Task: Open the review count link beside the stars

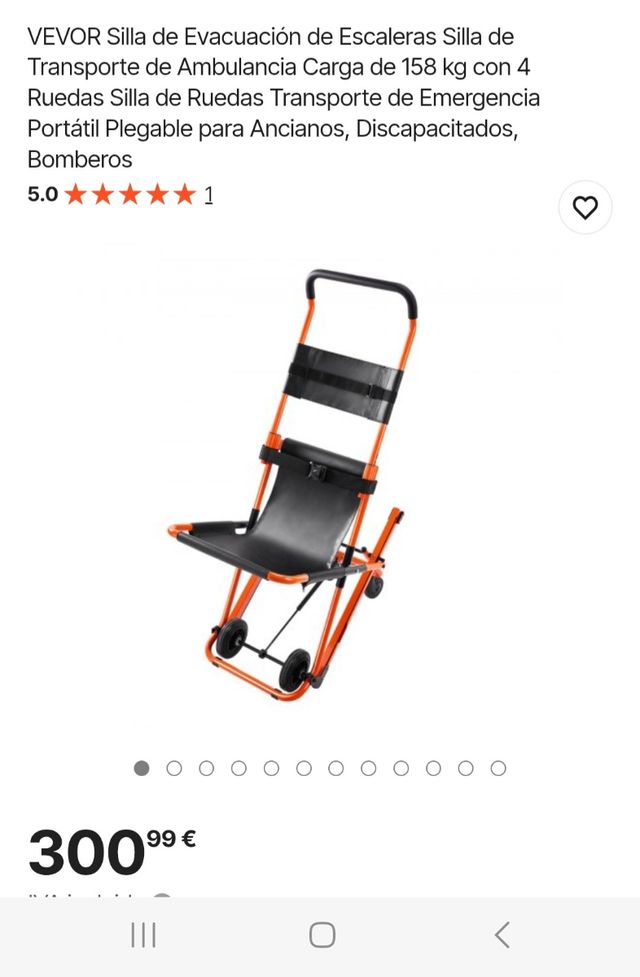Action: [209, 195]
